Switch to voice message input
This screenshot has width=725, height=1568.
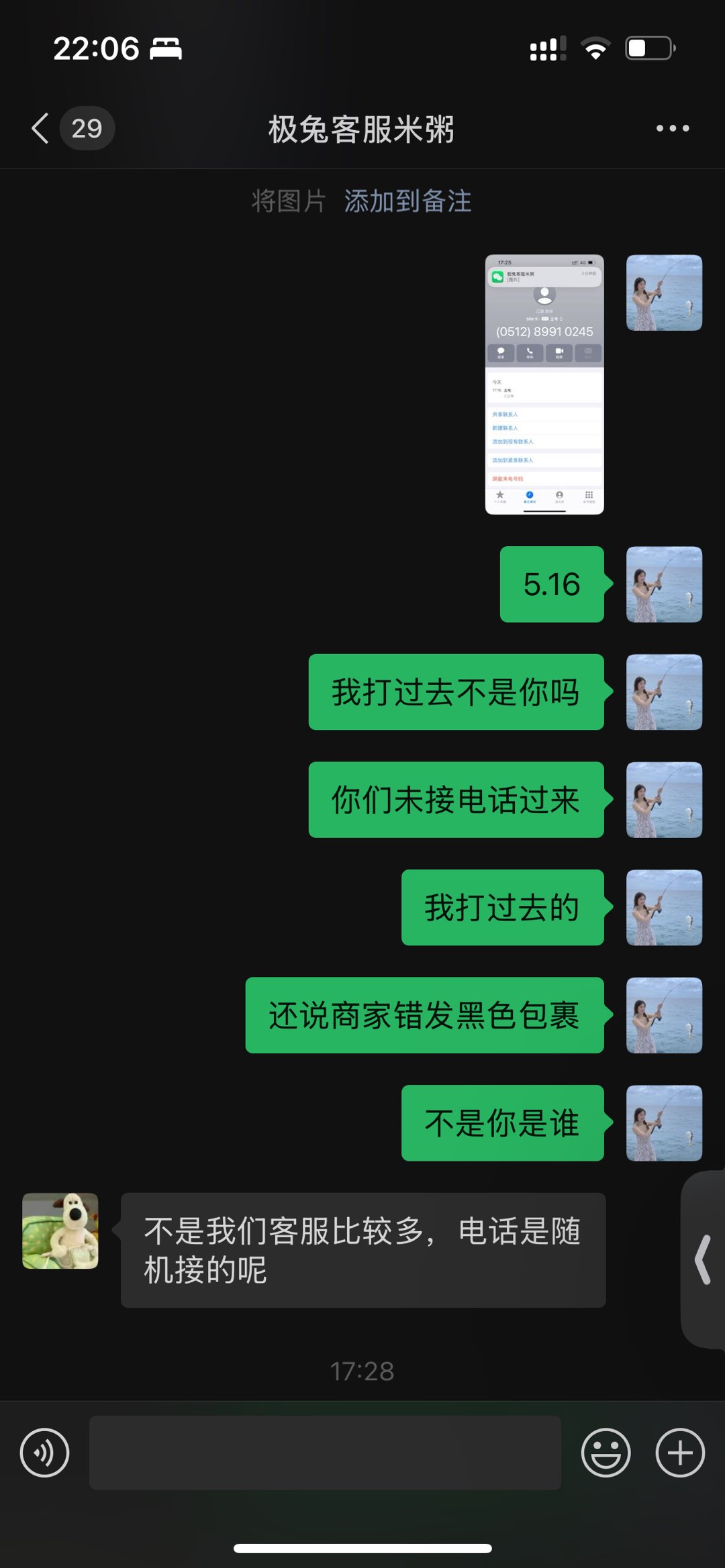pos(44,1453)
